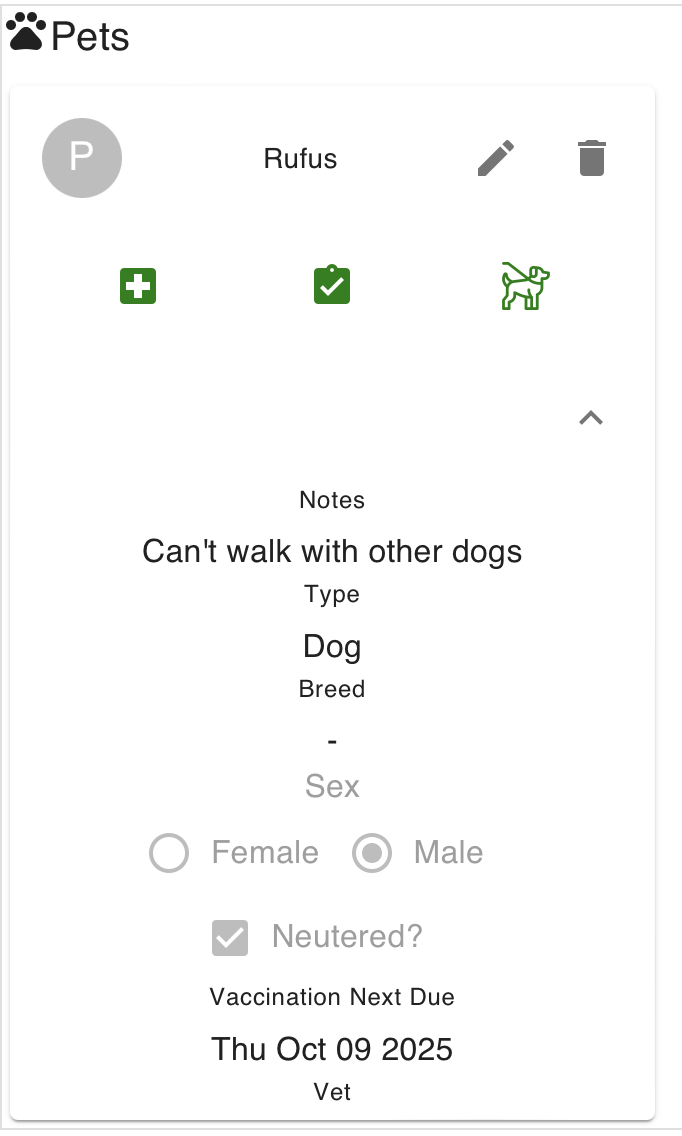Open the clipboard checkmark icon

coord(331,286)
